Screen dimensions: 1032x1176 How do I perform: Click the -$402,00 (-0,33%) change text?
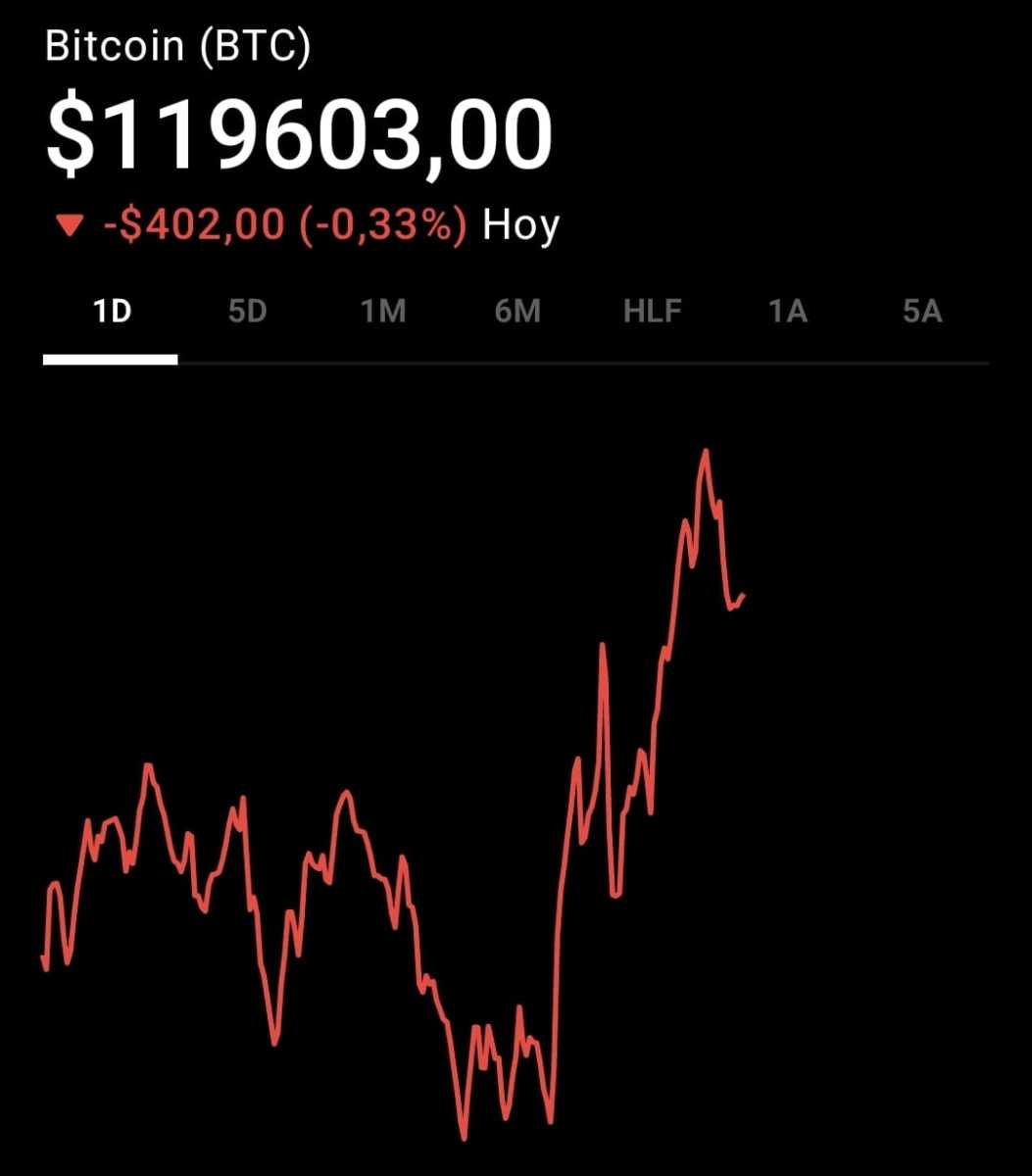(284, 223)
